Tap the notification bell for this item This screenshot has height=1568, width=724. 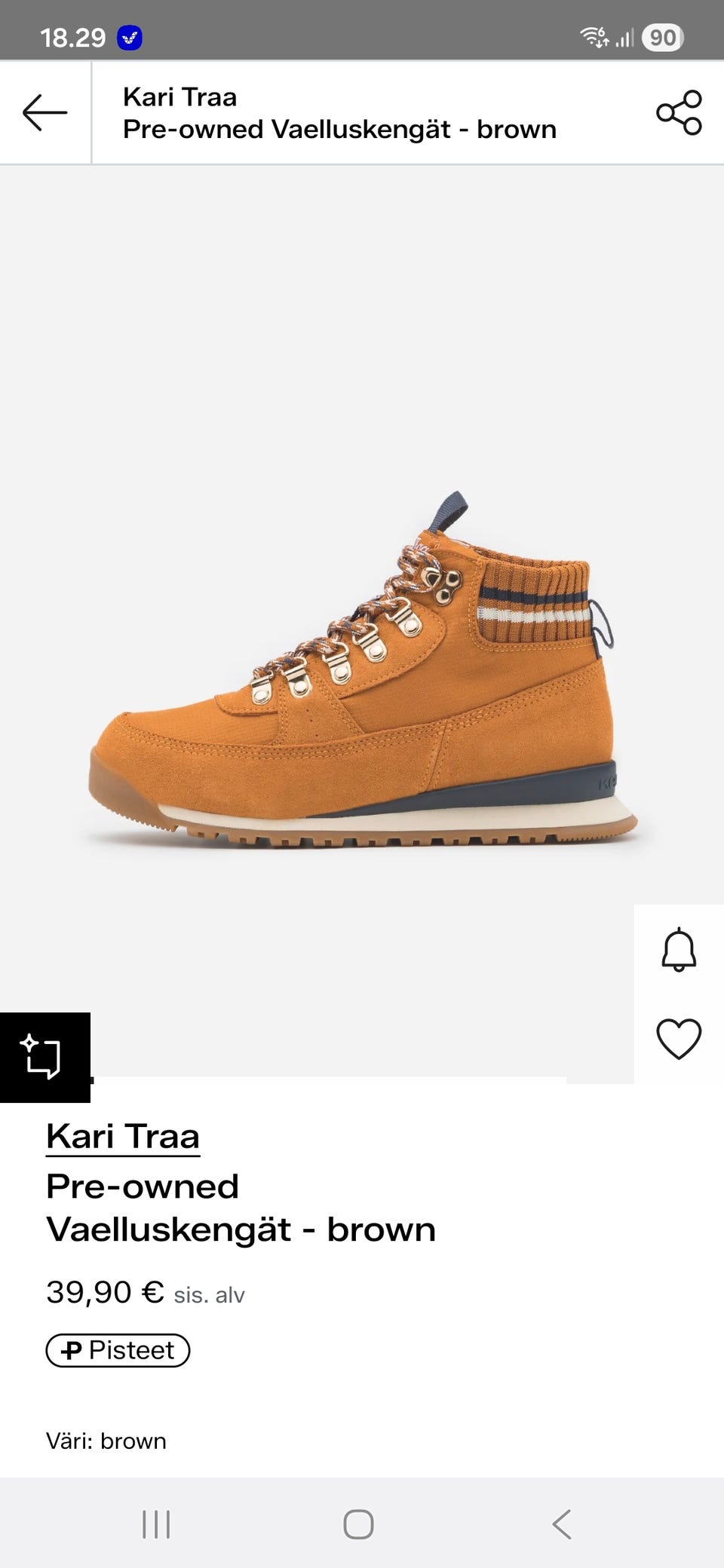679,949
